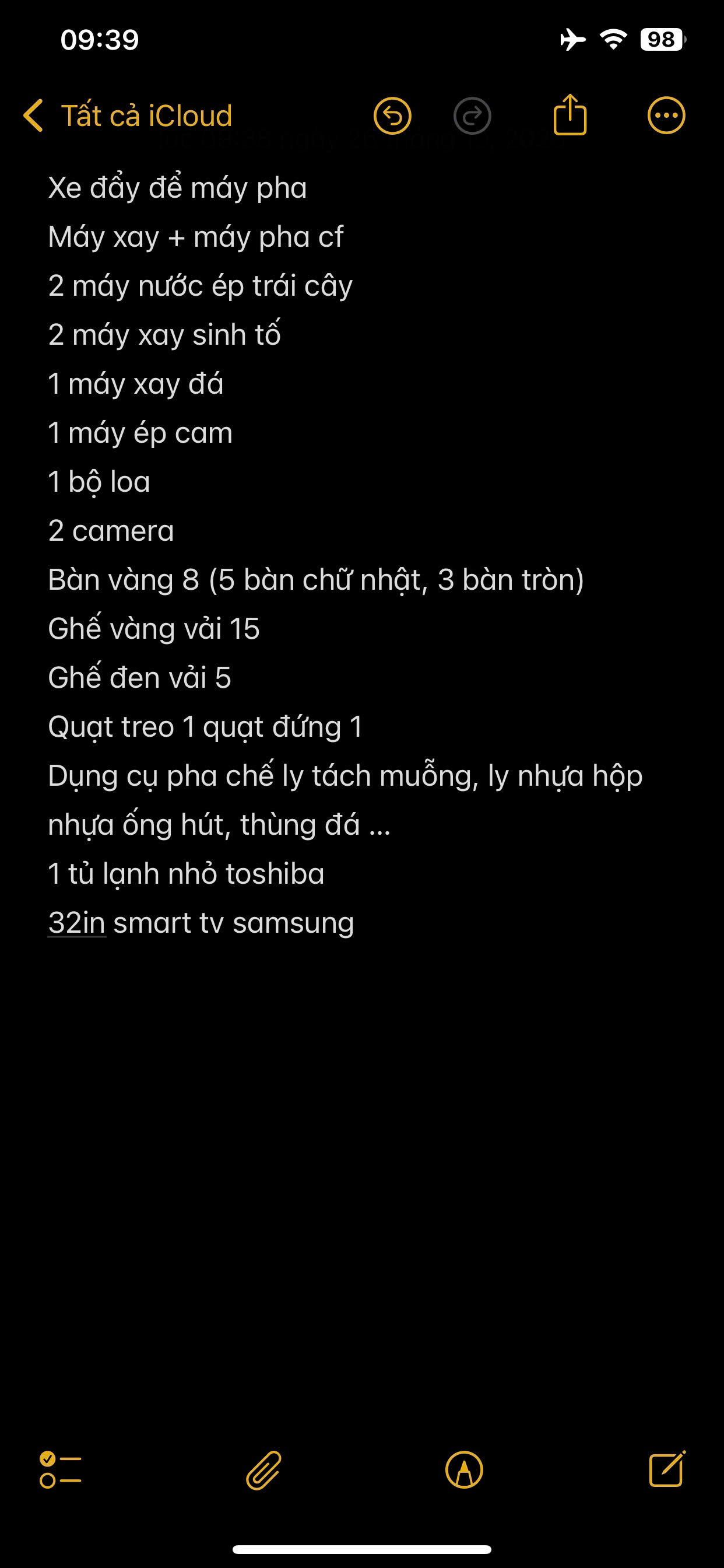Compose a new note

point(667,1469)
